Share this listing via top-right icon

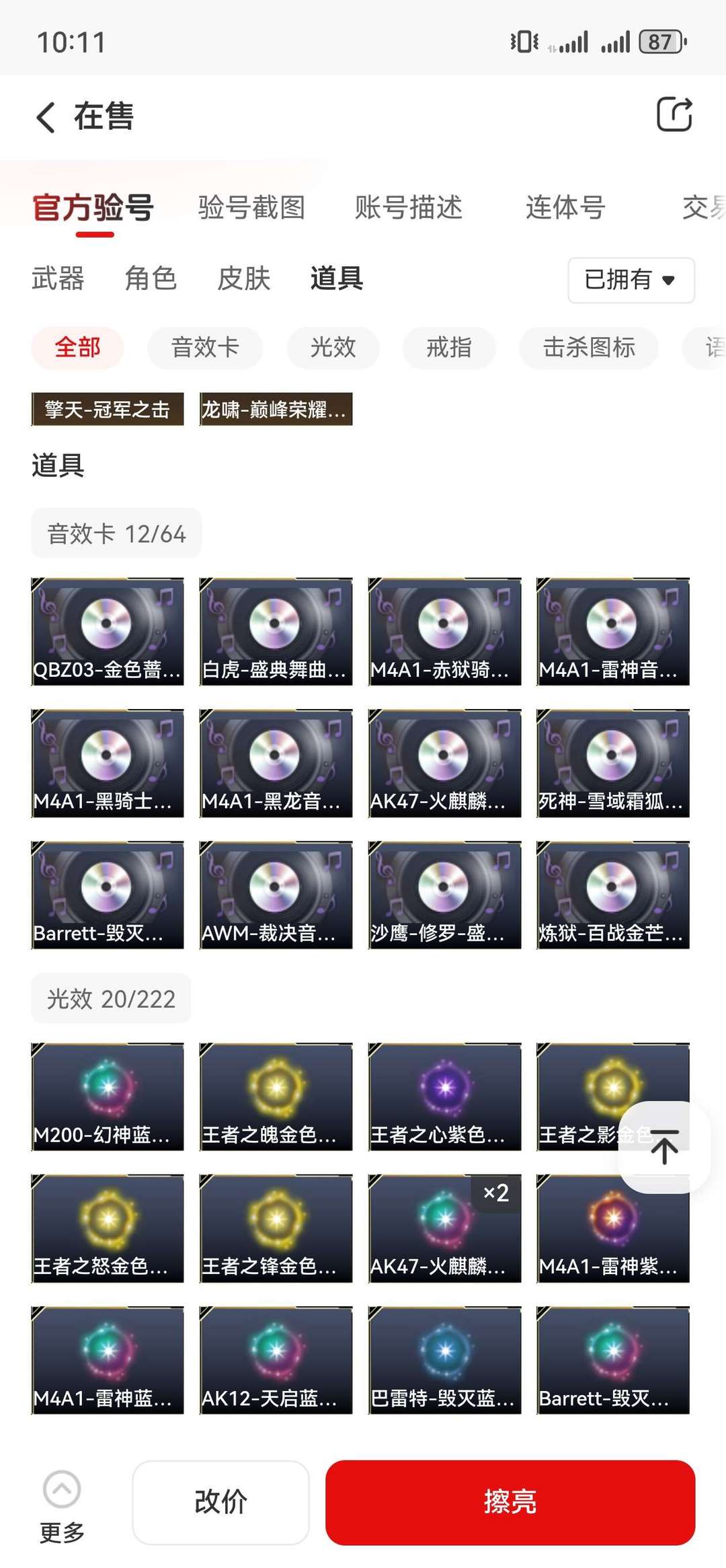[674, 115]
